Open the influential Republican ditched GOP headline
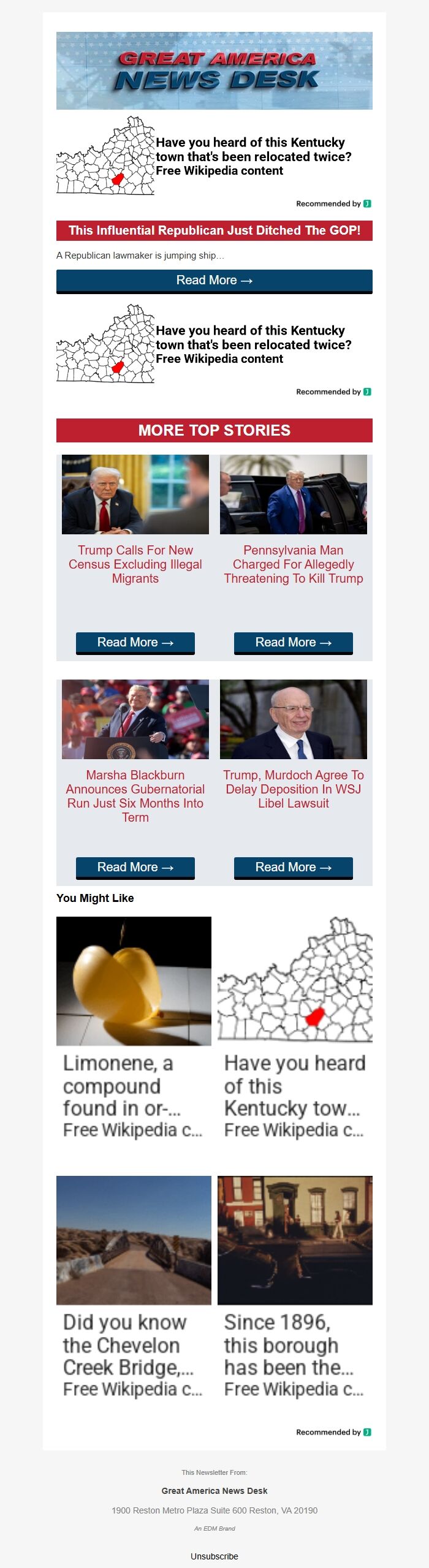Viewport: 429px width, 1568px height. pos(214,231)
